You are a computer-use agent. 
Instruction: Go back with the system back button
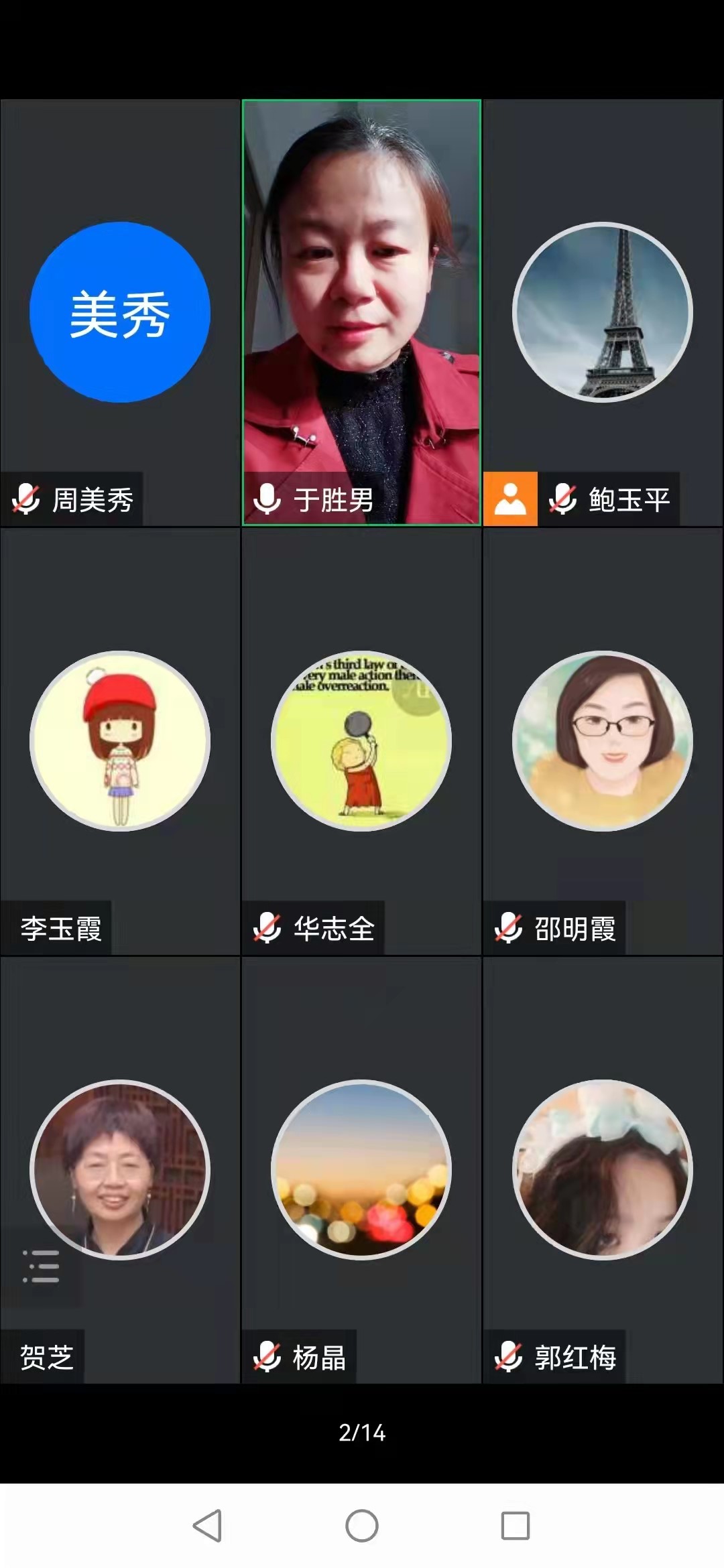(x=207, y=1526)
